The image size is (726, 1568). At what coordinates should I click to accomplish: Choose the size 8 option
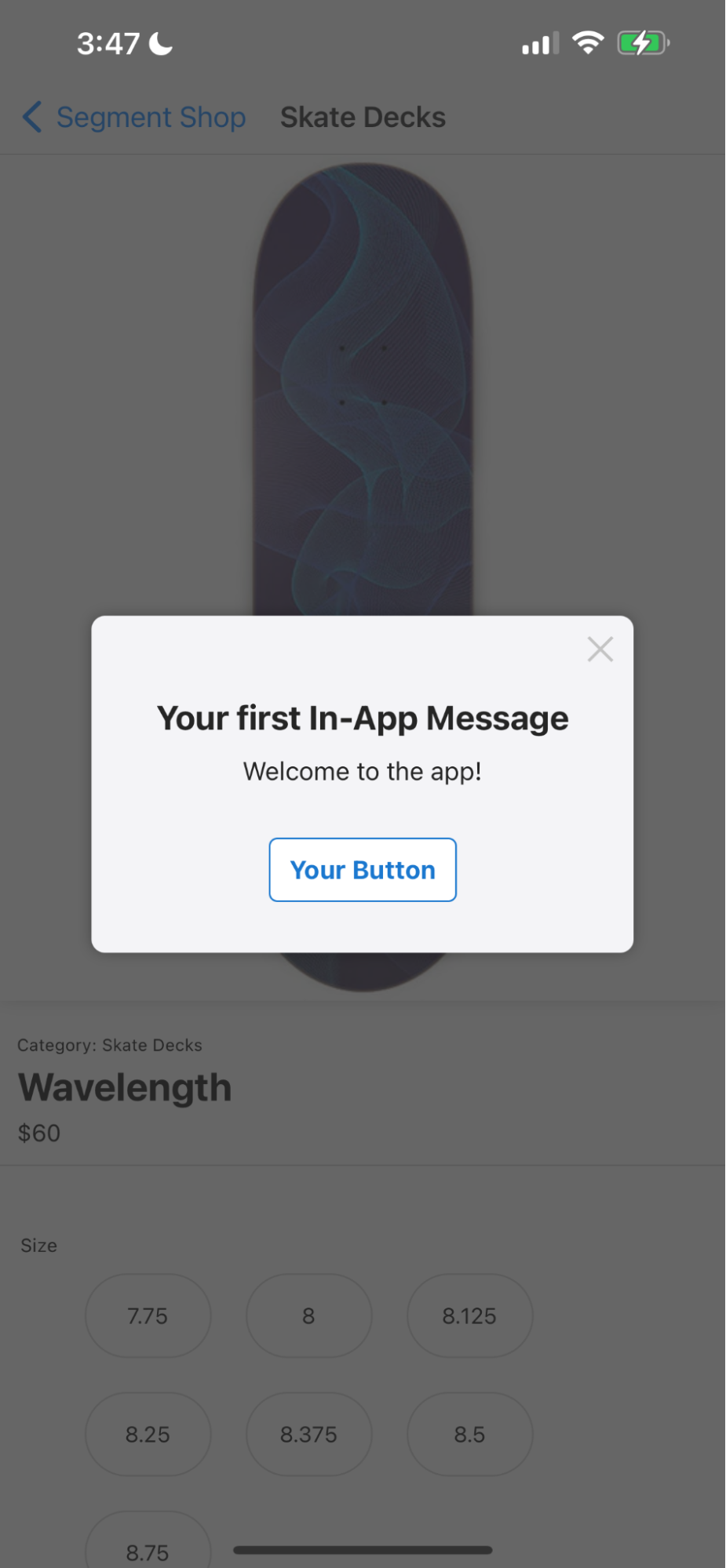(308, 1315)
